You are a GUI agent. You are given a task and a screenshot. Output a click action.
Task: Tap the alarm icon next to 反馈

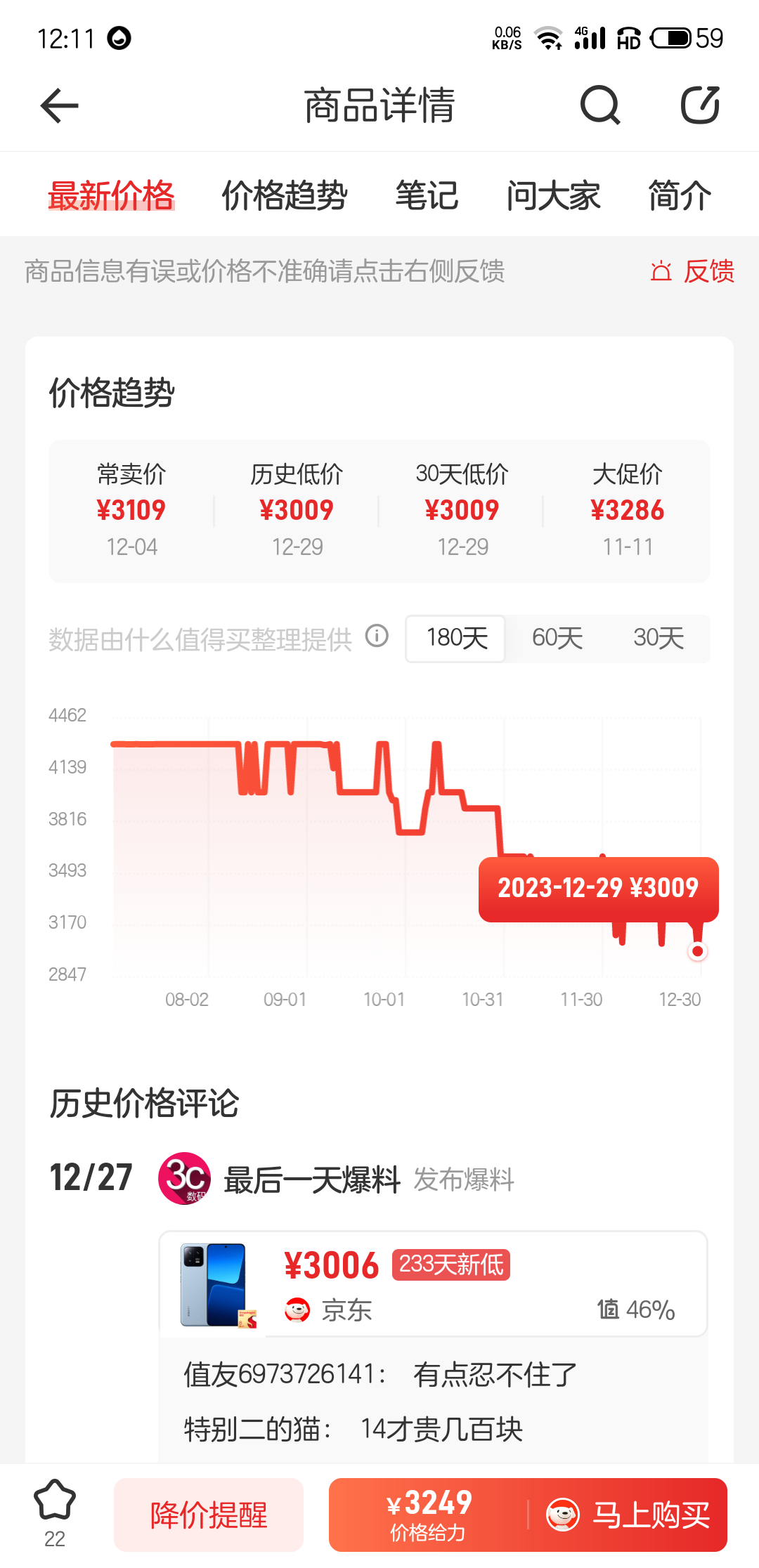click(661, 272)
